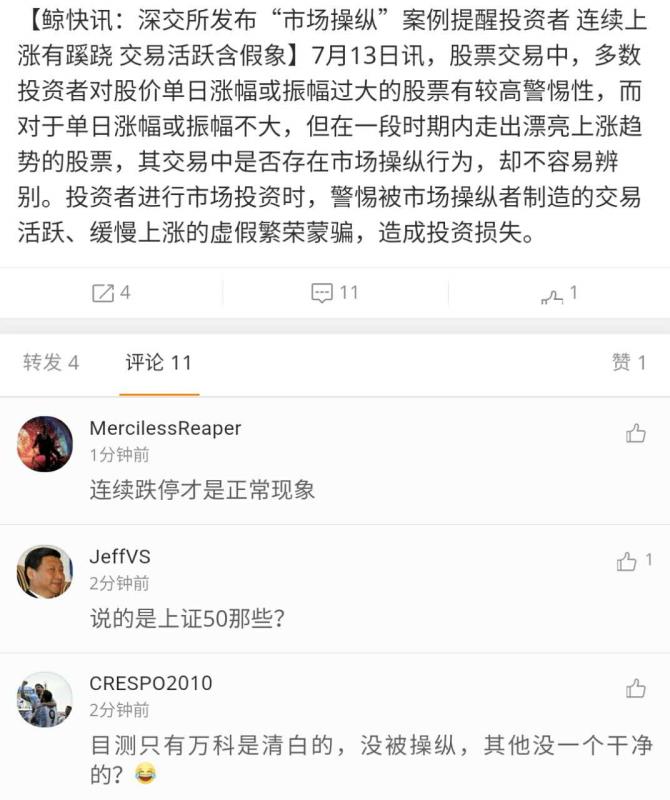Switch to the 转发 4 tab
The image size is (670, 800).
pos(51,362)
